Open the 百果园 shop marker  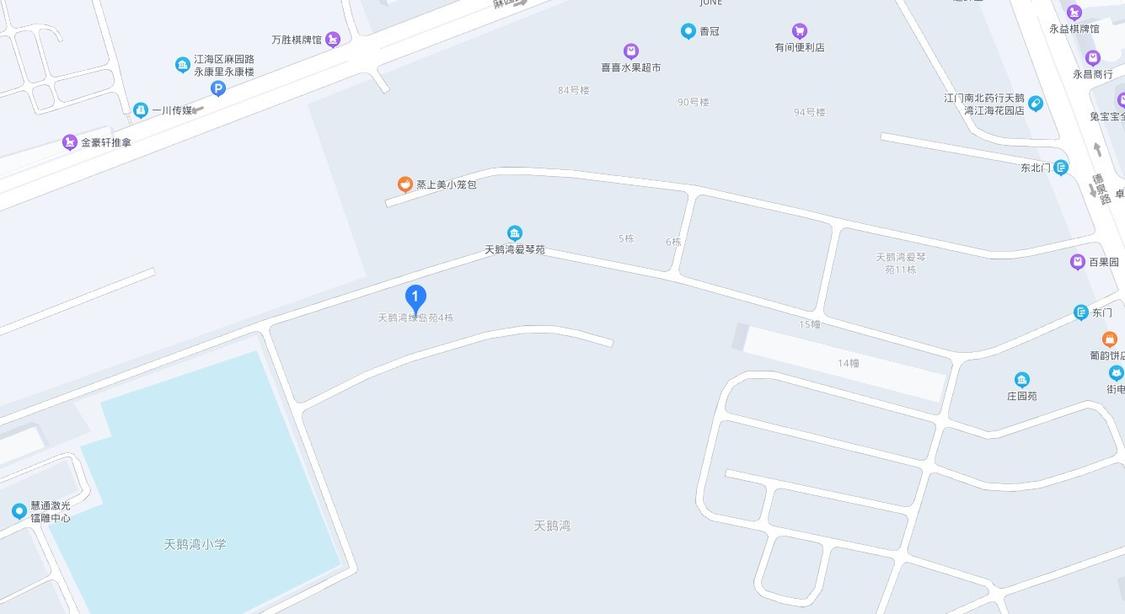1077,262
